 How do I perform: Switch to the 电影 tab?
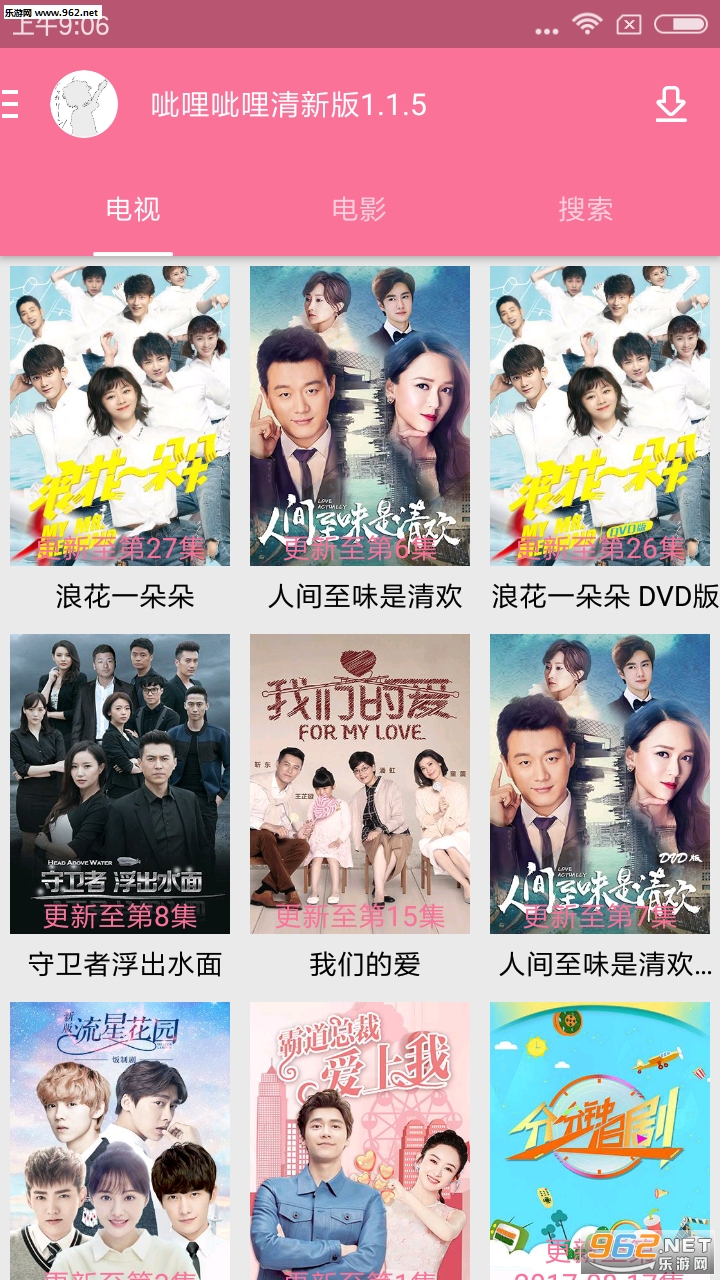359,210
